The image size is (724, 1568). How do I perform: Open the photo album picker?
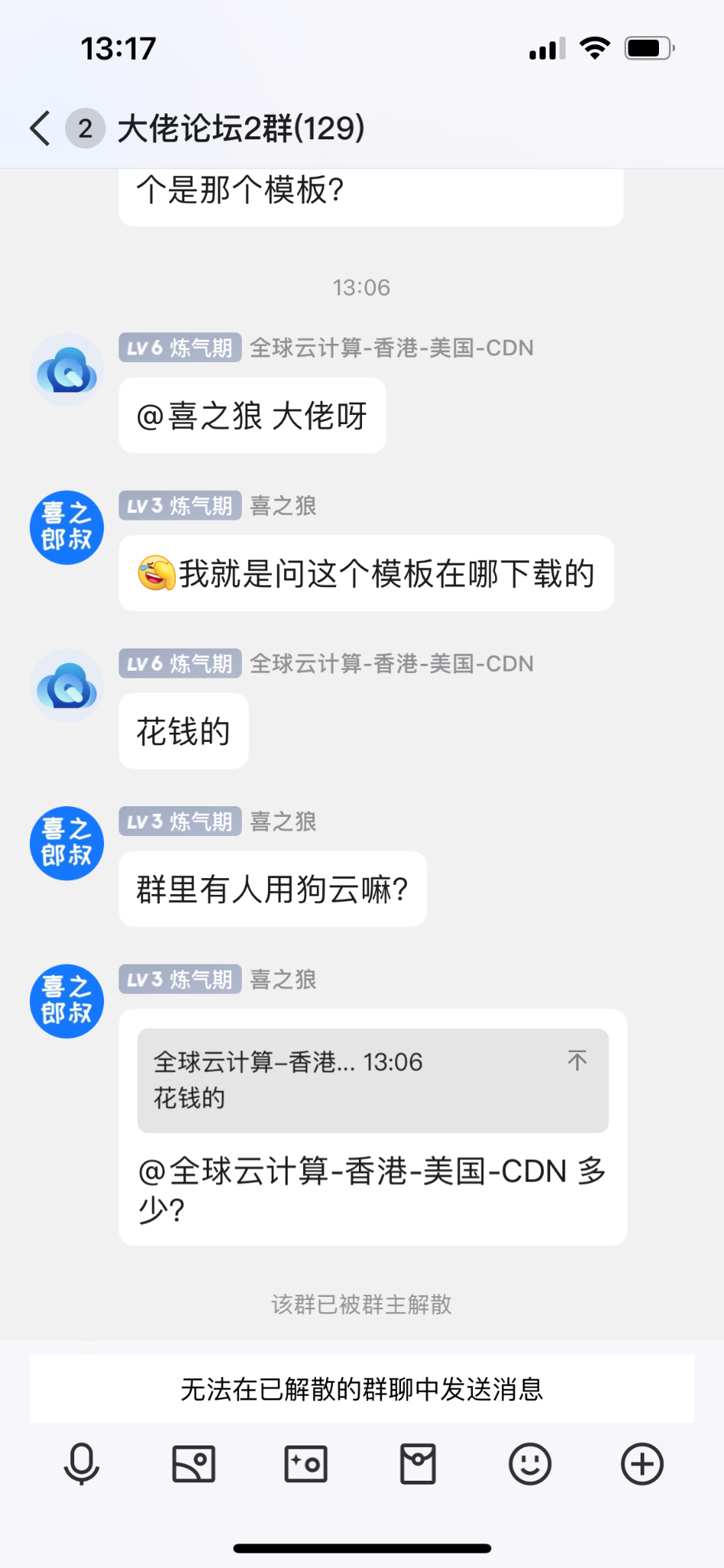(x=194, y=1464)
